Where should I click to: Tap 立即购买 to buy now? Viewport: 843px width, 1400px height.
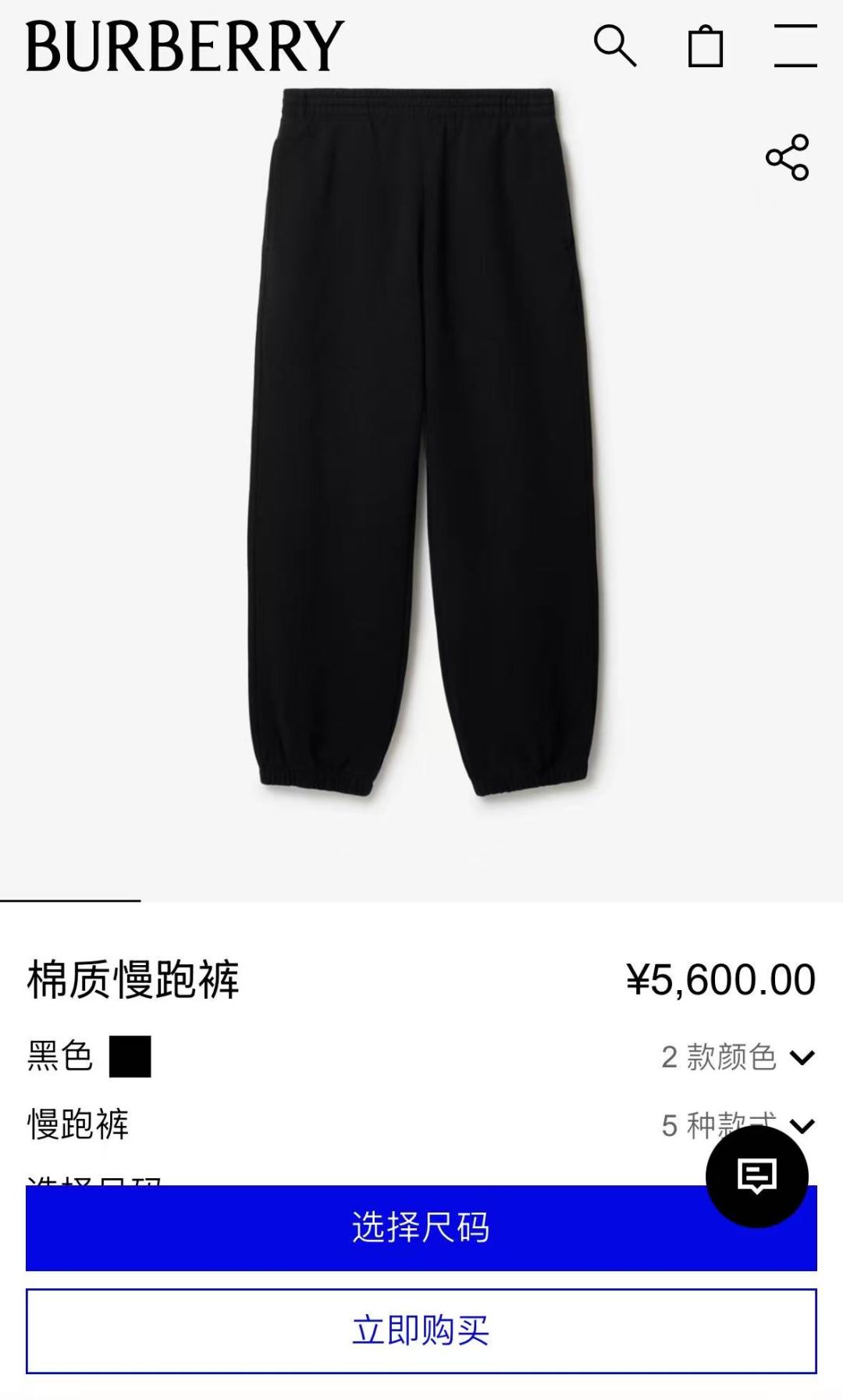421,1331
